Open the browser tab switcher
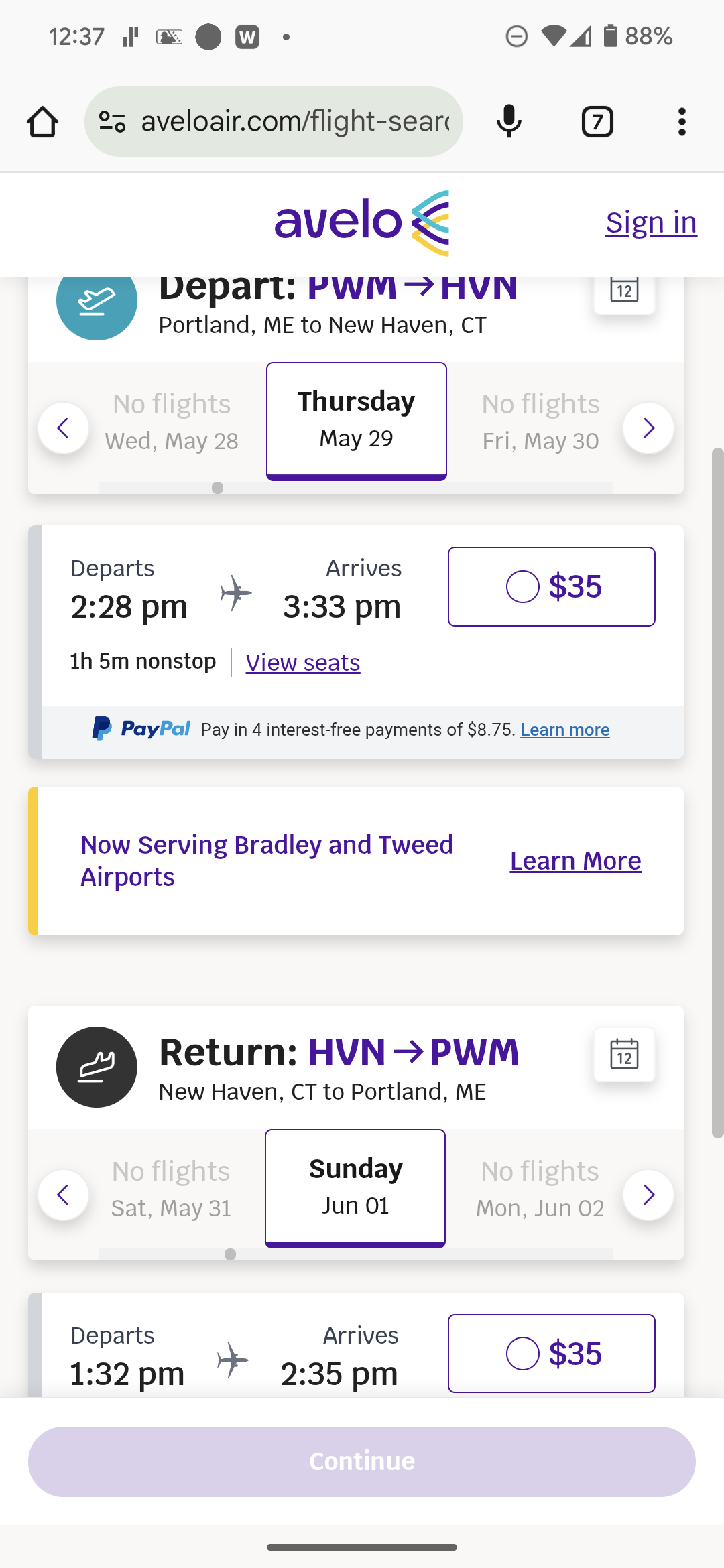This screenshot has height=1568, width=724. (x=597, y=122)
